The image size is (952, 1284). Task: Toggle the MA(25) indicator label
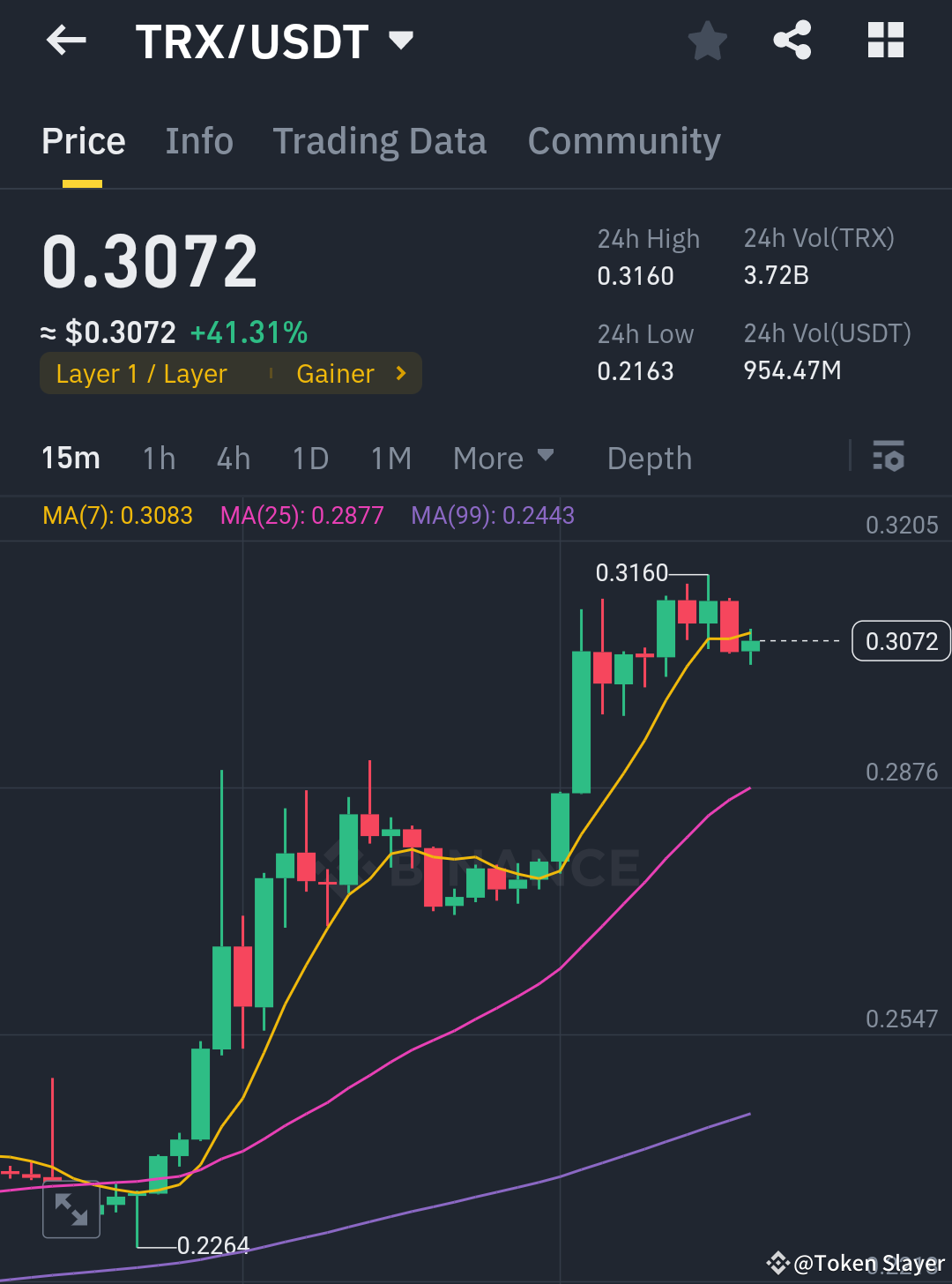[301, 515]
